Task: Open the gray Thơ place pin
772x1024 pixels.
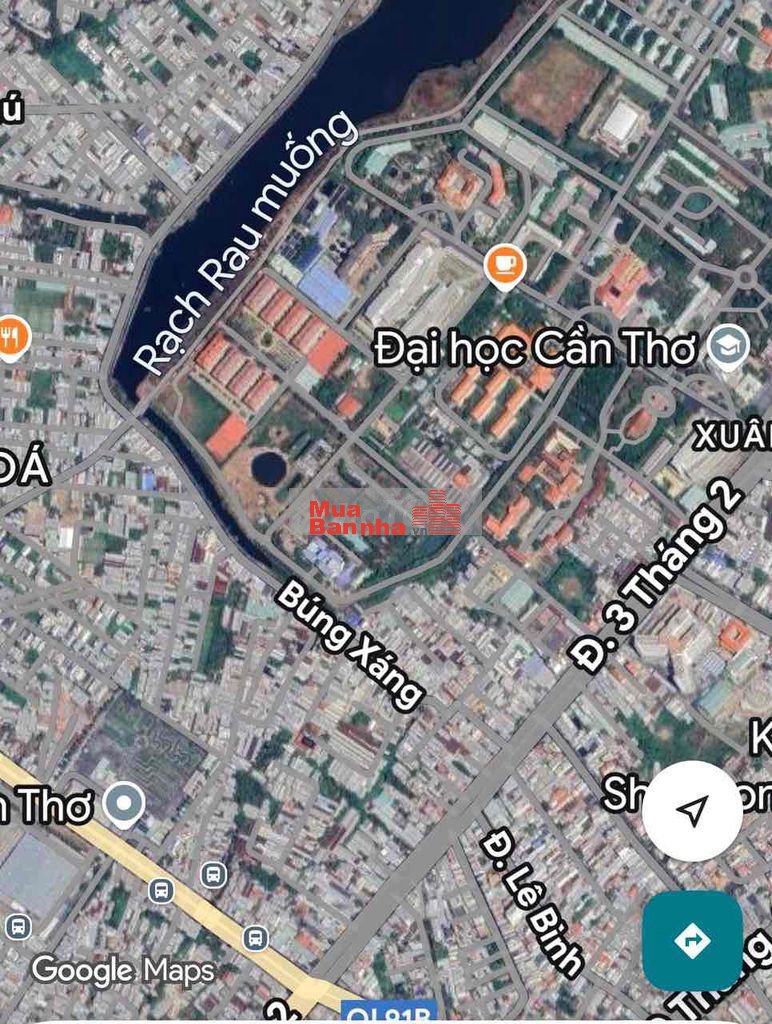Action: point(124,804)
